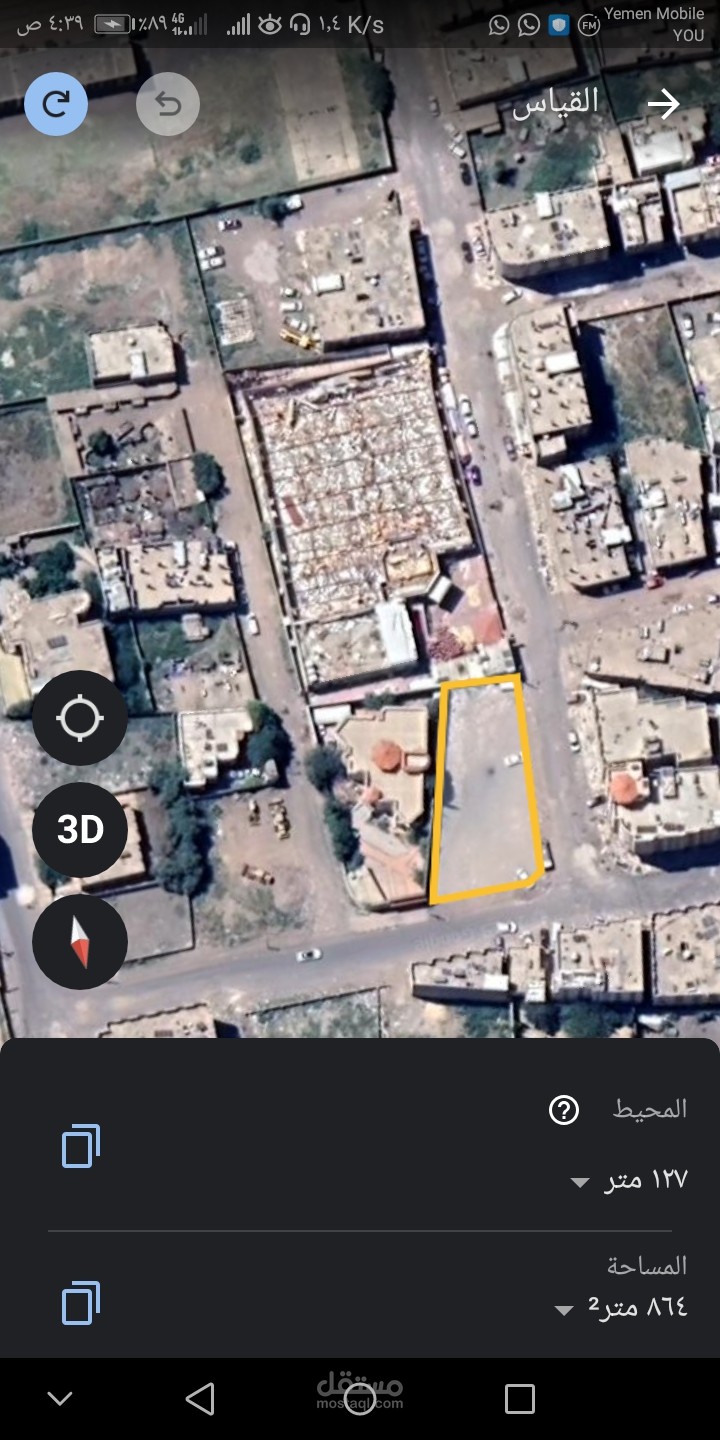The image size is (720, 1440).
Task: Toggle the FM radio status bar icon
Action: tap(589, 22)
